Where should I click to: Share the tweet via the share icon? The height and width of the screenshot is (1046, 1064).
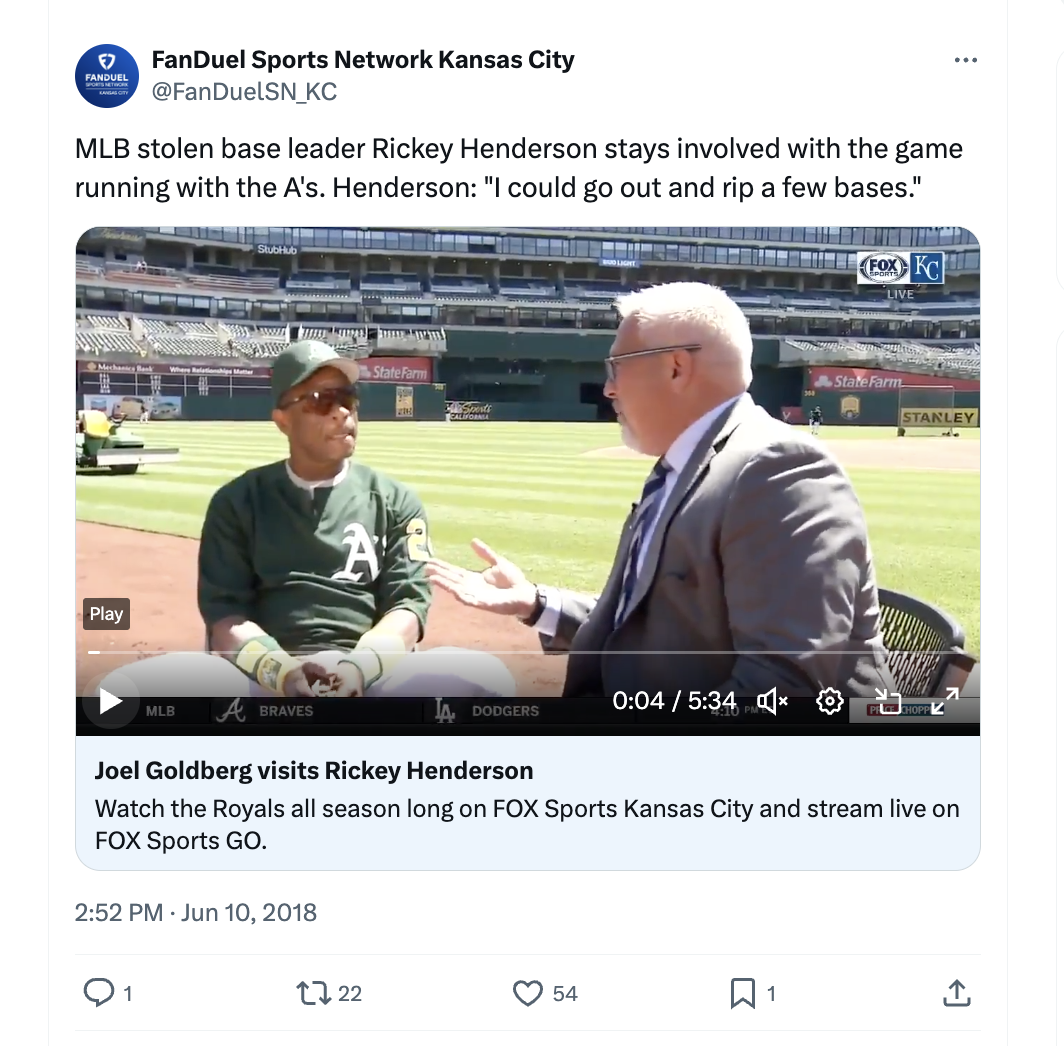click(957, 993)
